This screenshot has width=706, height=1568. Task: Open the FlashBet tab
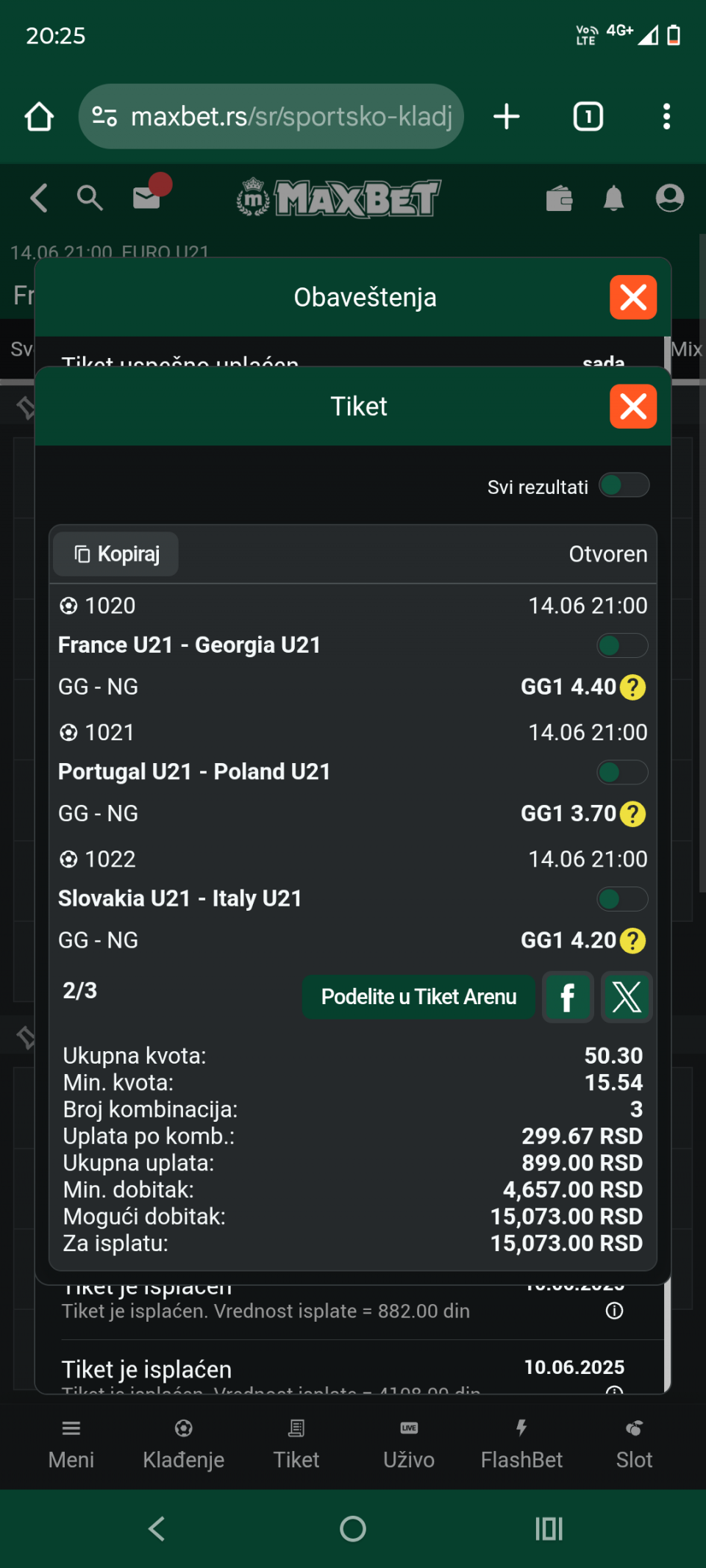click(521, 1444)
